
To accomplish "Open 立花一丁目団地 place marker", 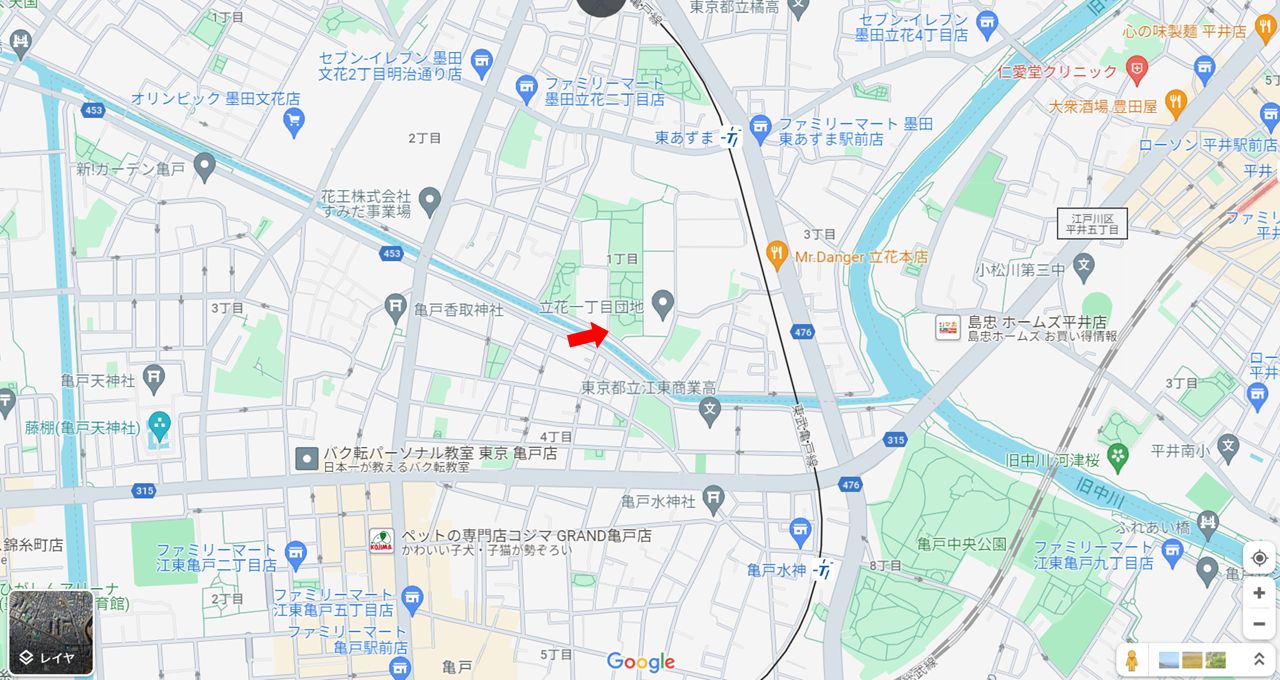I will tap(662, 302).
